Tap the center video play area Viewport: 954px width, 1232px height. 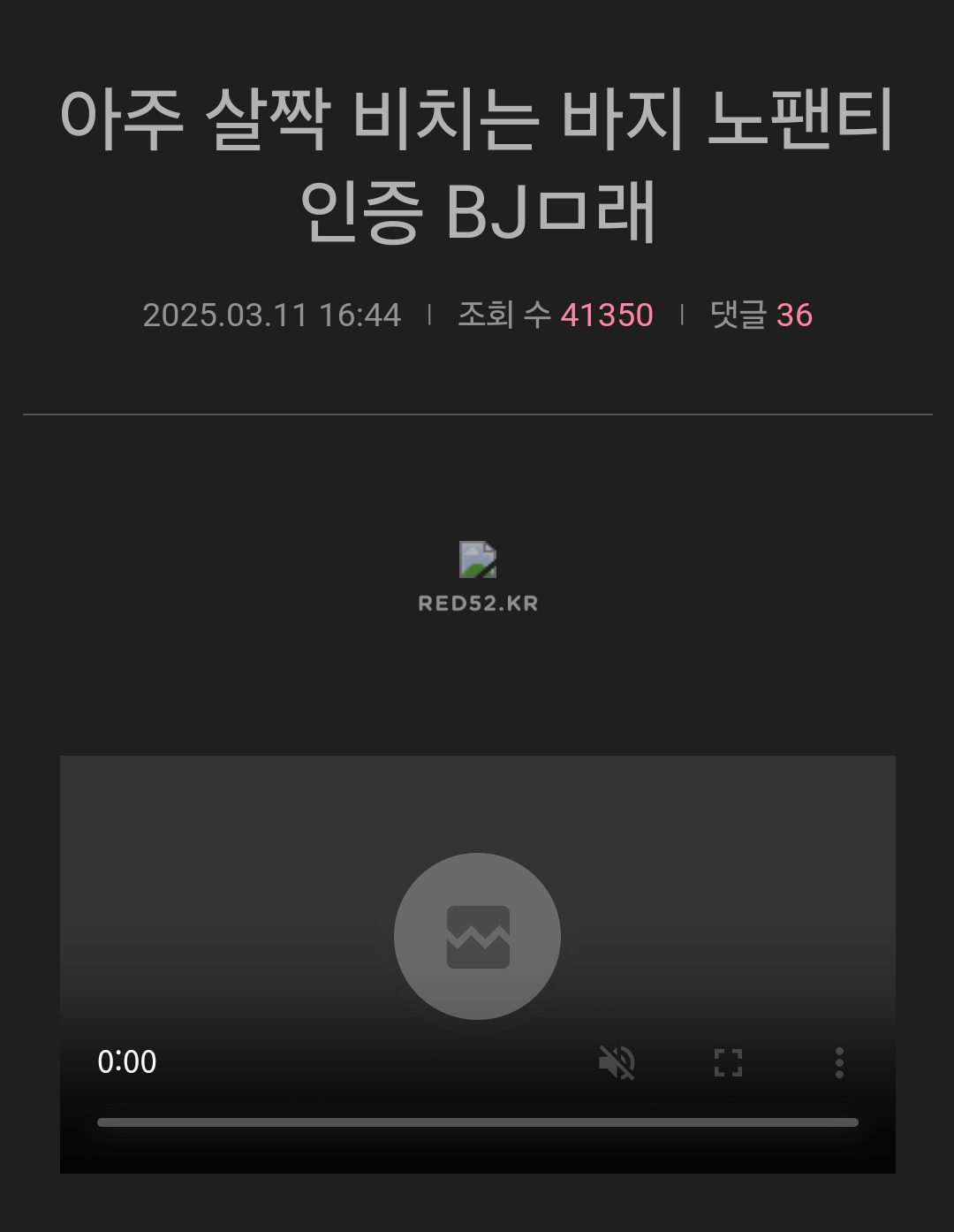477,936
